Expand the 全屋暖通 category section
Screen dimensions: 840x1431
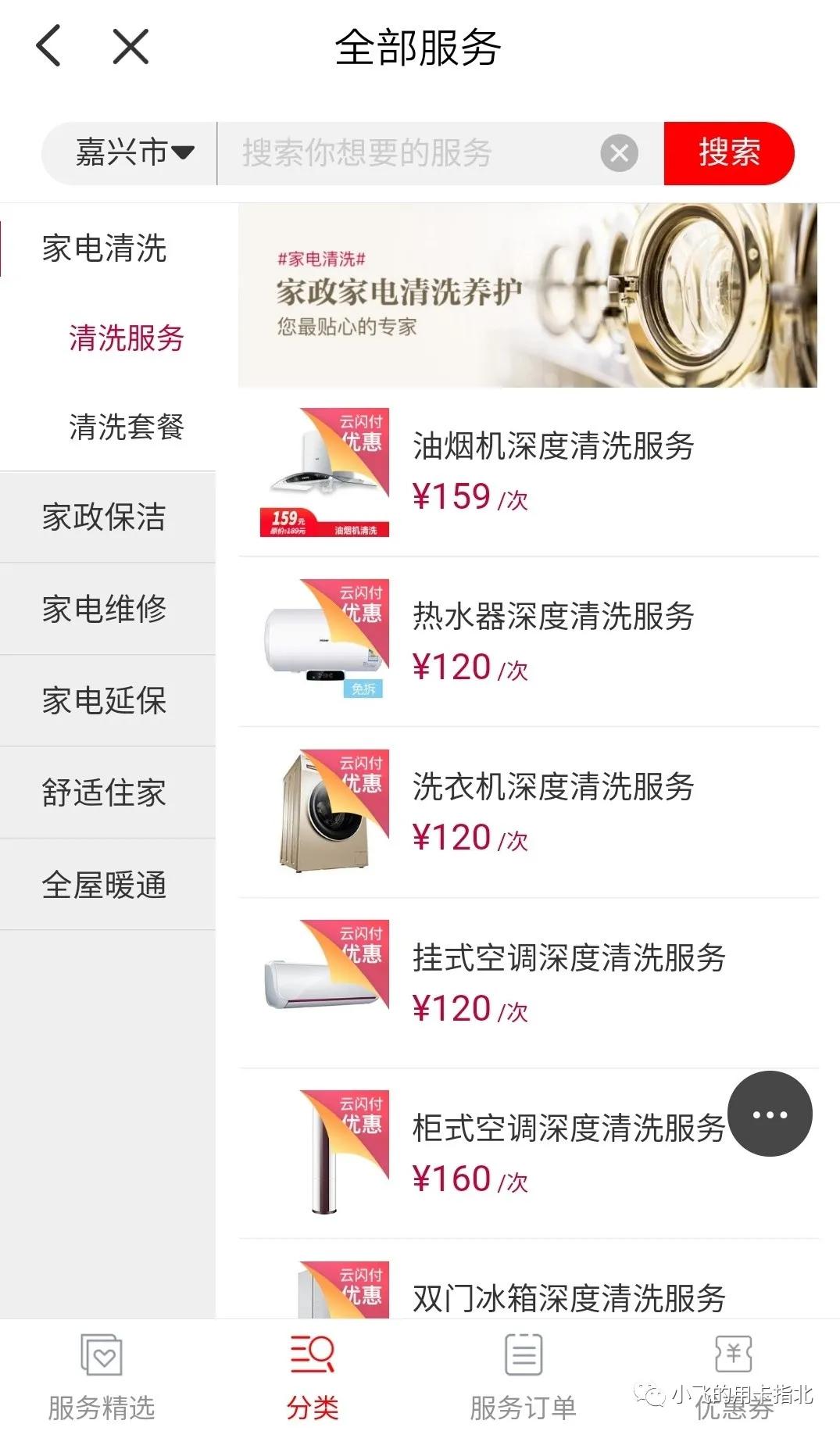[104, 885]
